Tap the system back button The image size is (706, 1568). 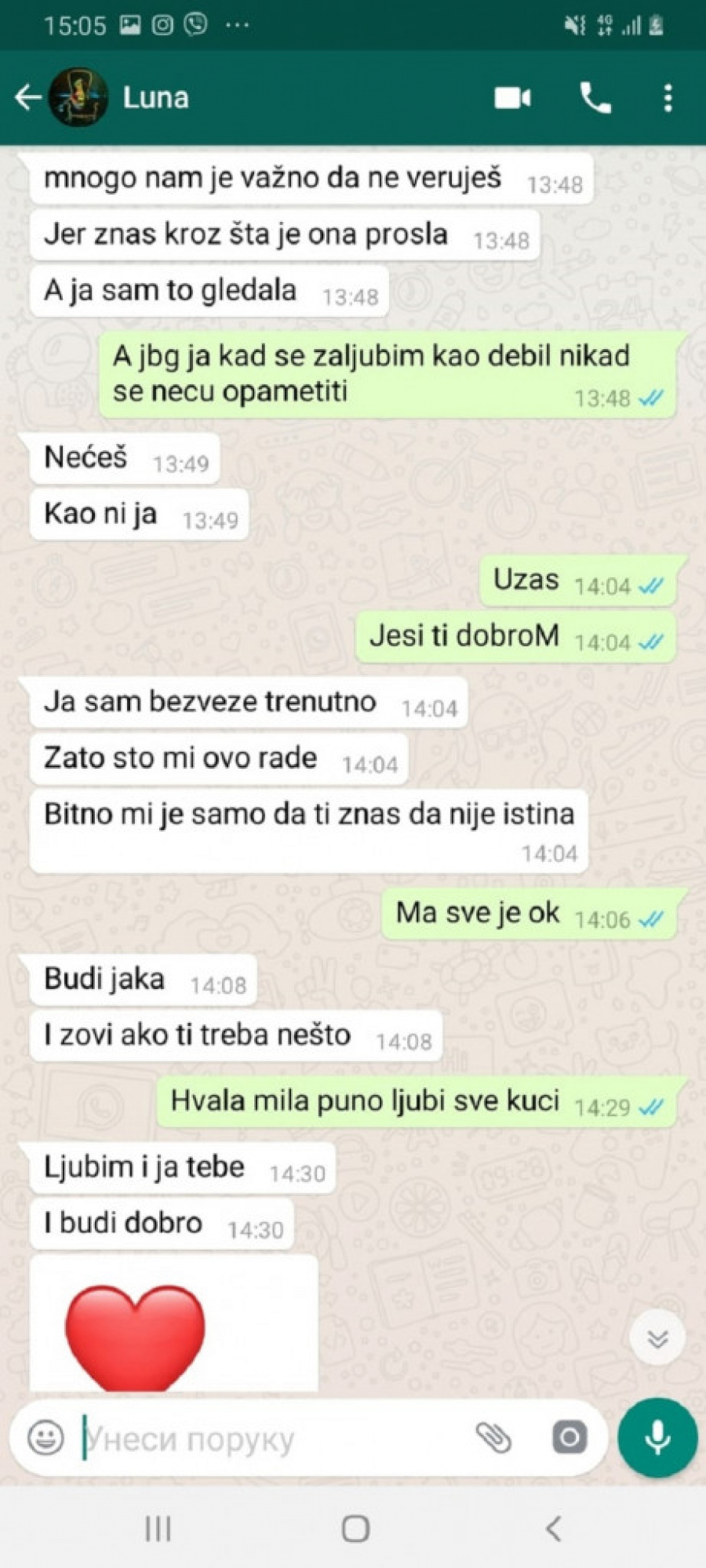pyautogui.click(x=554, y=1528)
